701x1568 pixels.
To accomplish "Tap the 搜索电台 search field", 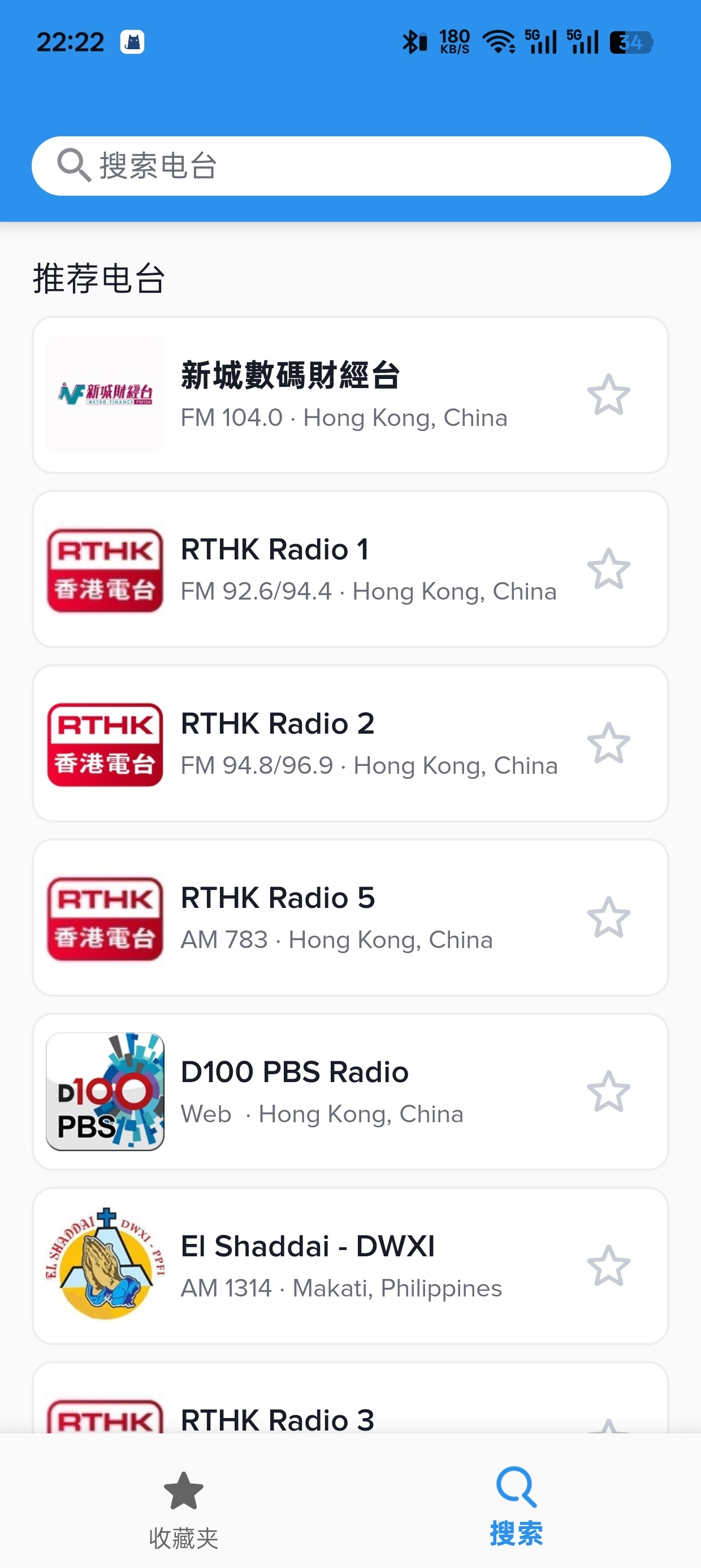I will [x=350, y=166].
